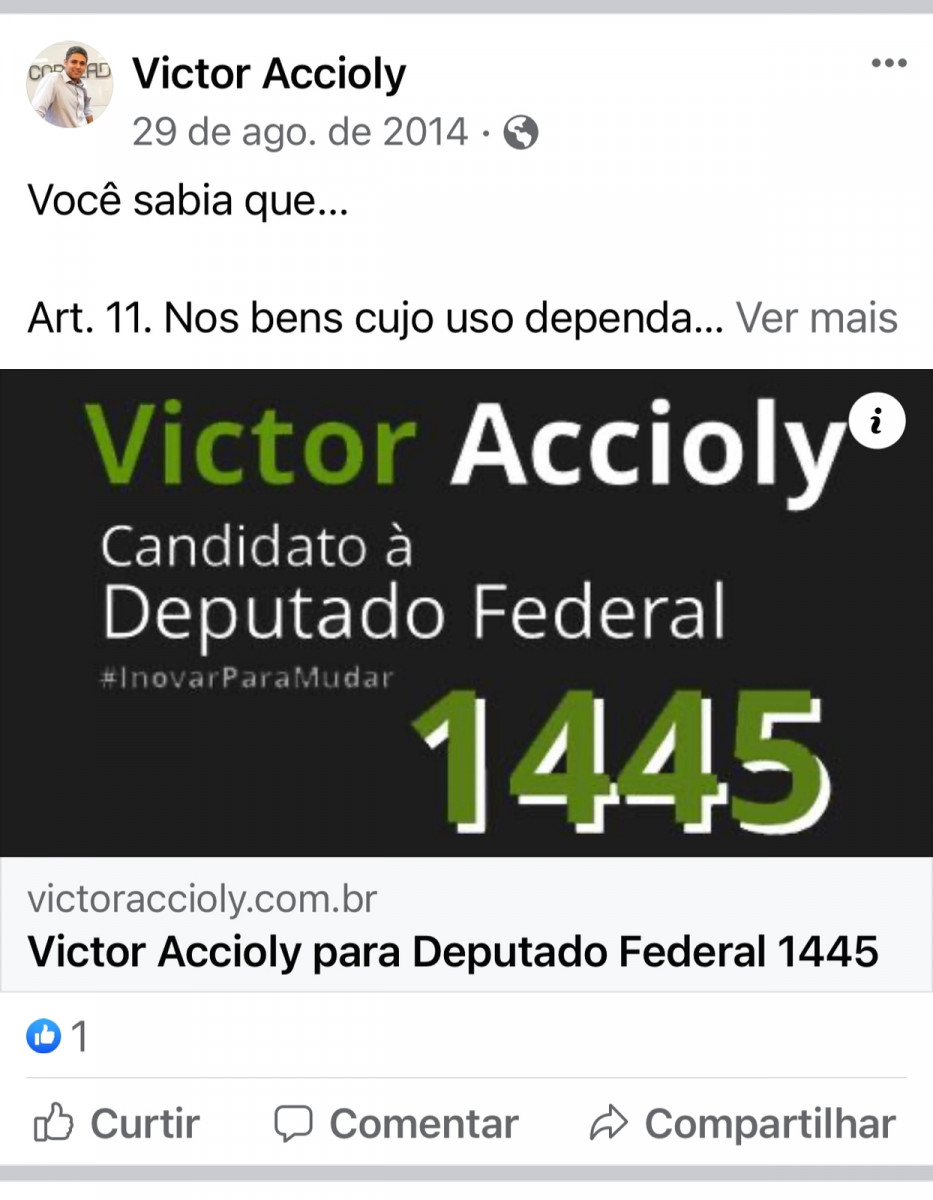View who reacted to the post
The width and height of the screenshot is (933, 1200).
point(57,1037)
